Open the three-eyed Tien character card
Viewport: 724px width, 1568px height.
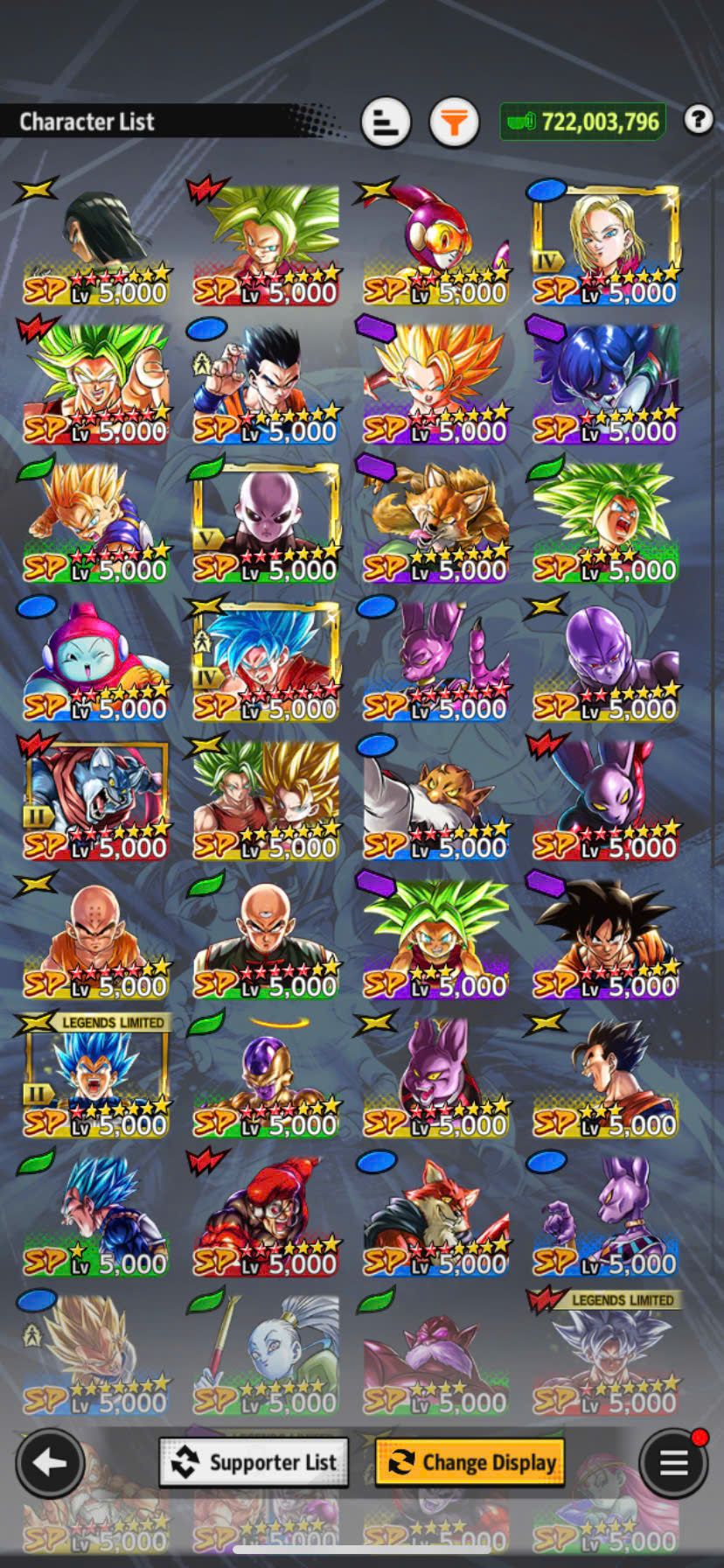pos(266,938)
